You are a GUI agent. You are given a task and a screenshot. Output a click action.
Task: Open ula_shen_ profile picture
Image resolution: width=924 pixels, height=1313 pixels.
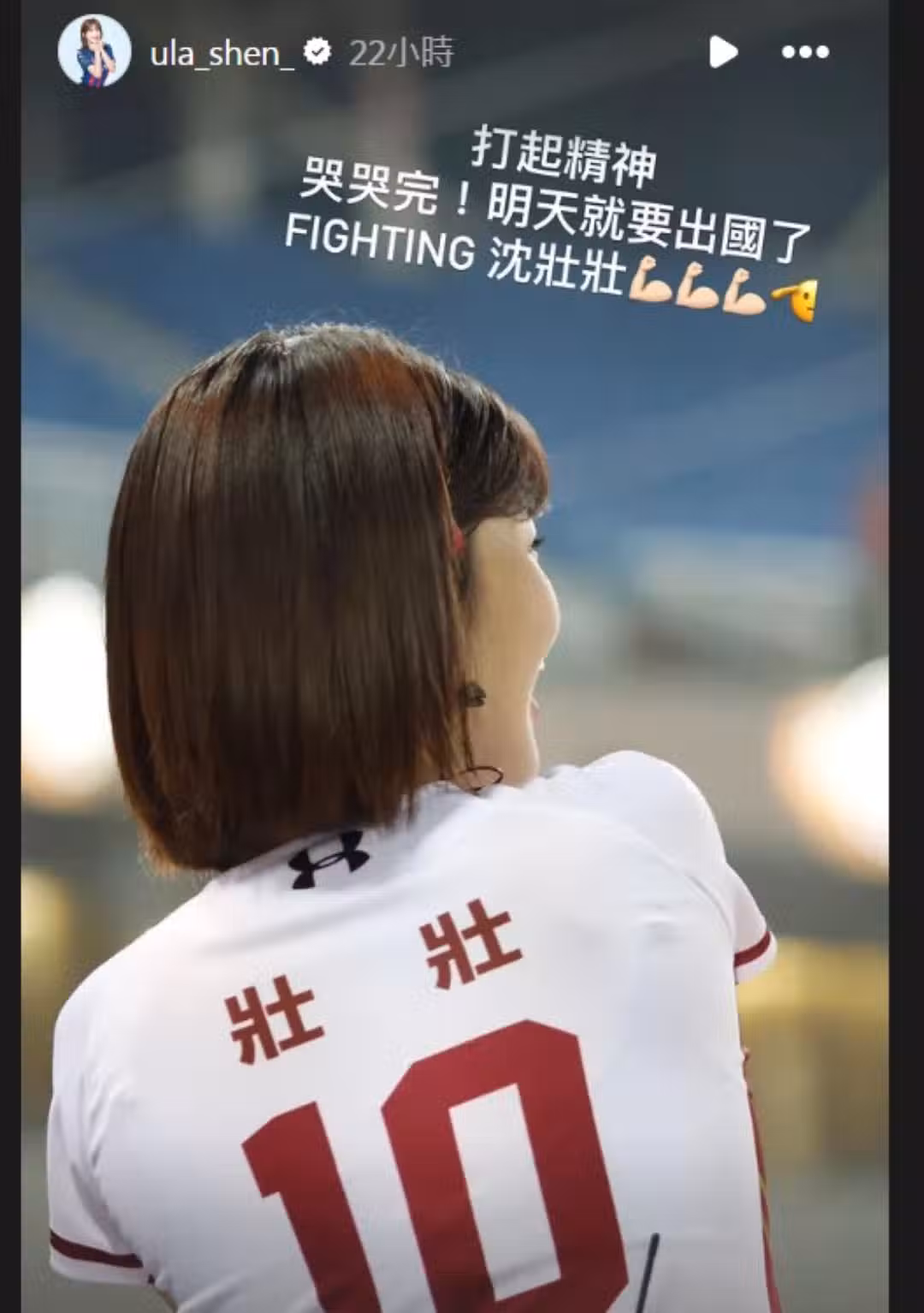pyautogui.click(x=94, y=51)
